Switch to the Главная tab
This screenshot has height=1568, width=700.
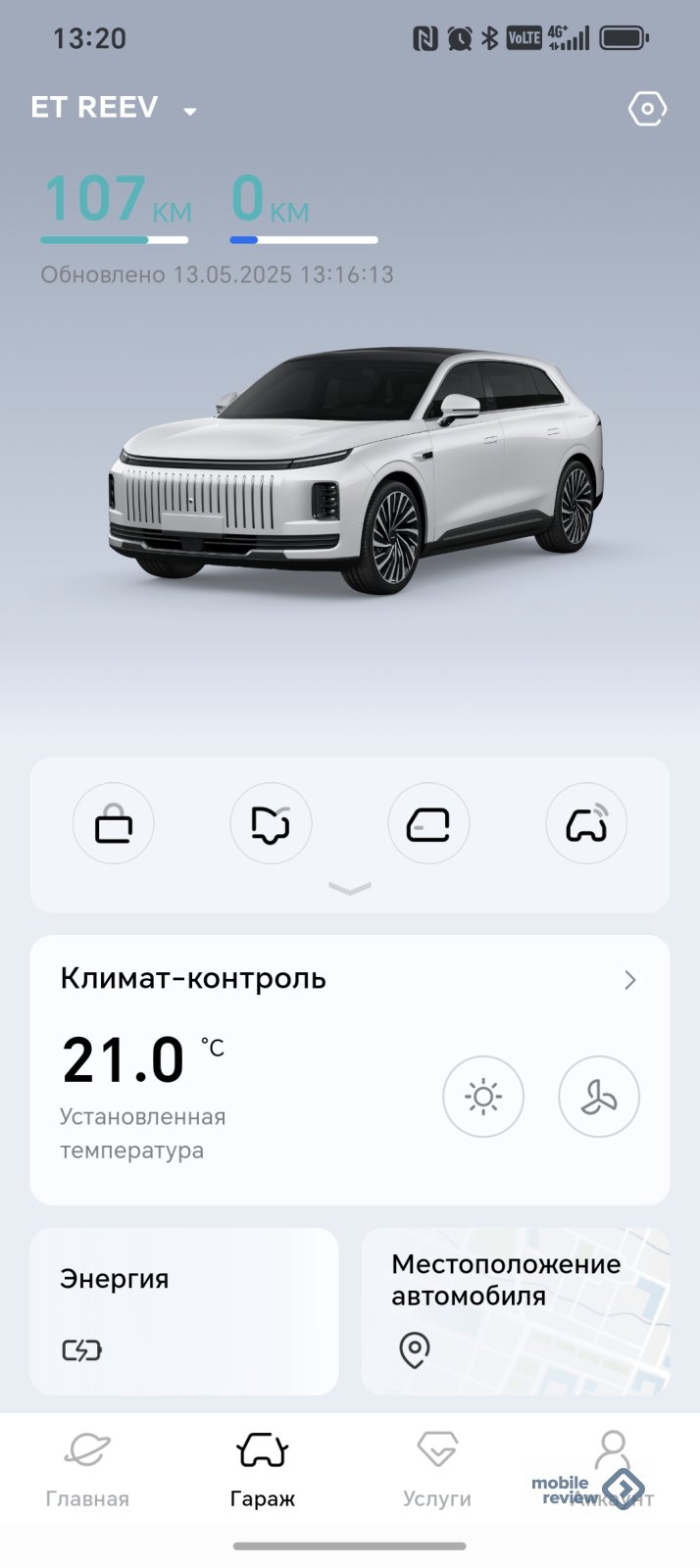pos(87,1470)
